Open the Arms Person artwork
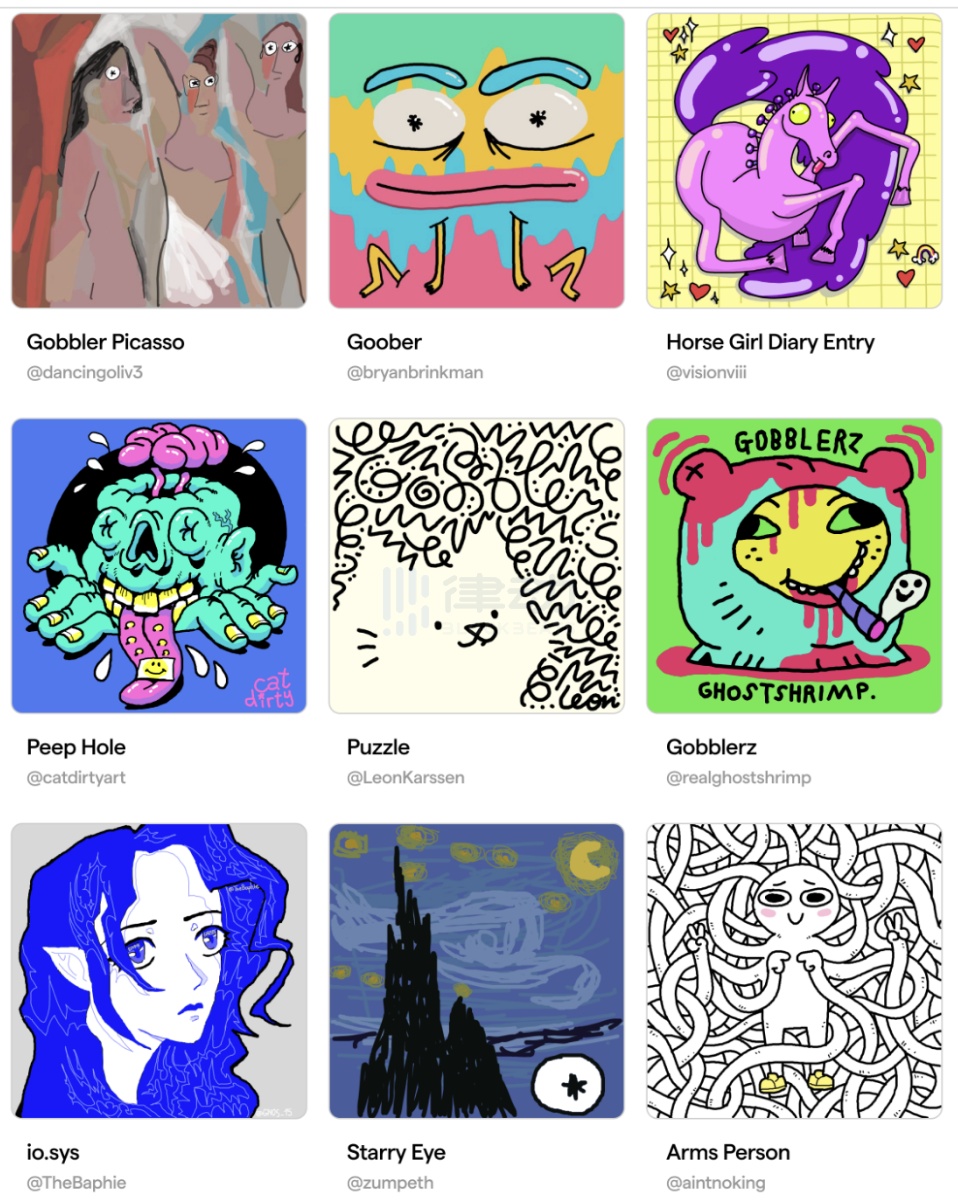 click(794, 971)
